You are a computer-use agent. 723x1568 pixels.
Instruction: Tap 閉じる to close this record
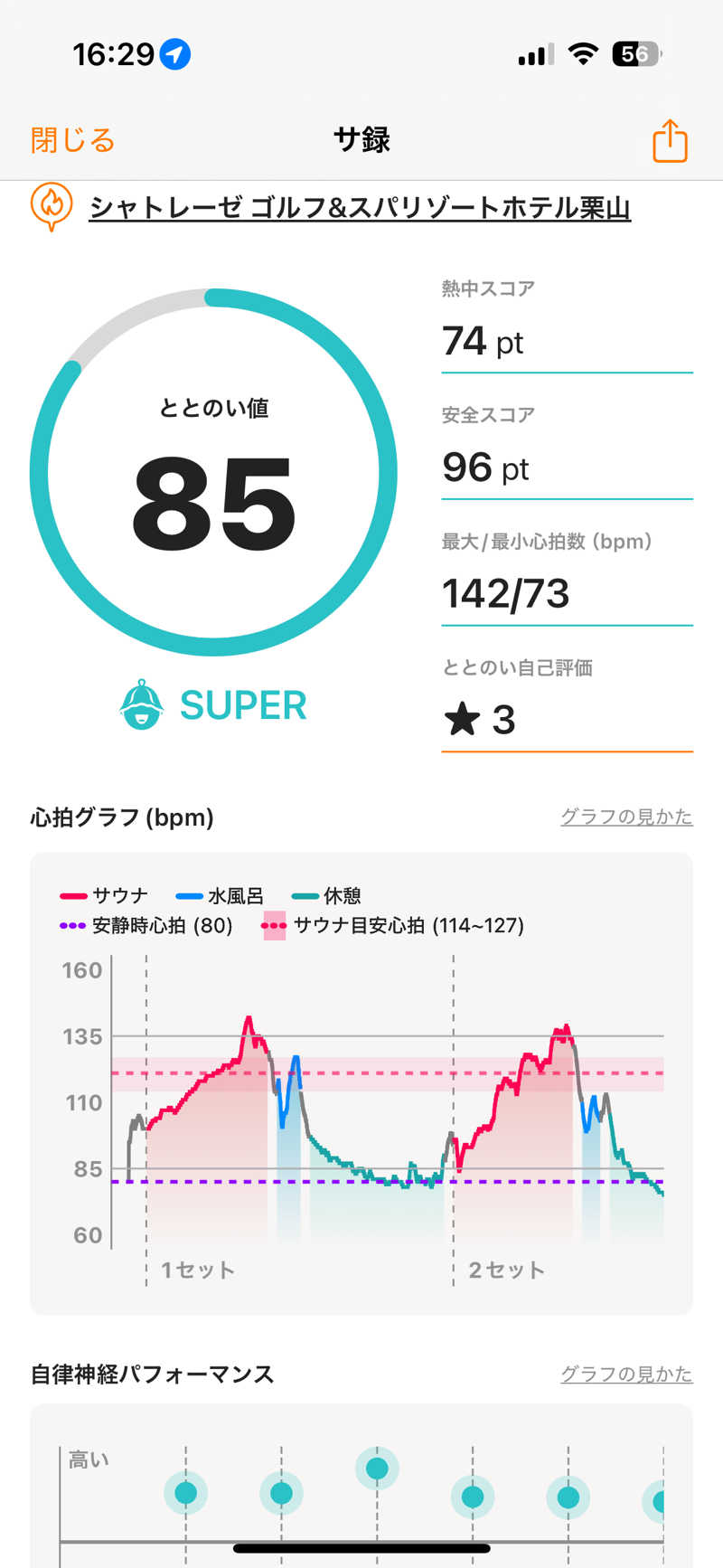pyautogui.click(x=70, y=141)
